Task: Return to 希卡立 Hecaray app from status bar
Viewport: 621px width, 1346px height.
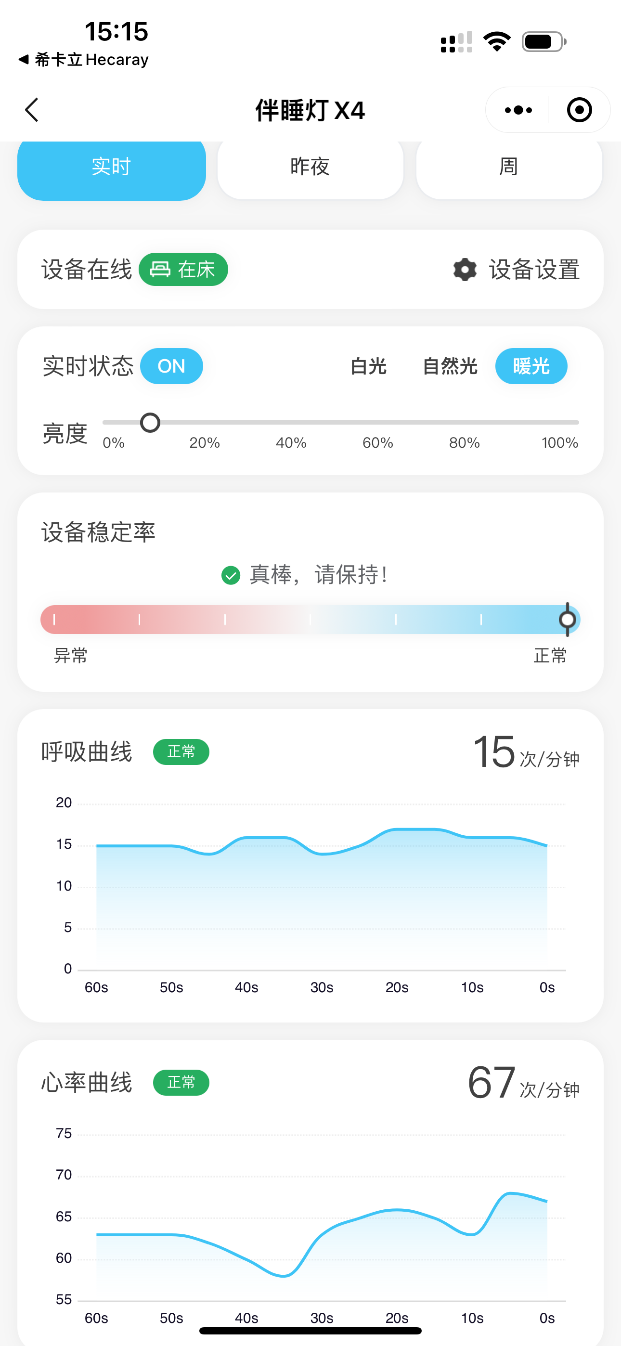Action: [x=83, y=60]
